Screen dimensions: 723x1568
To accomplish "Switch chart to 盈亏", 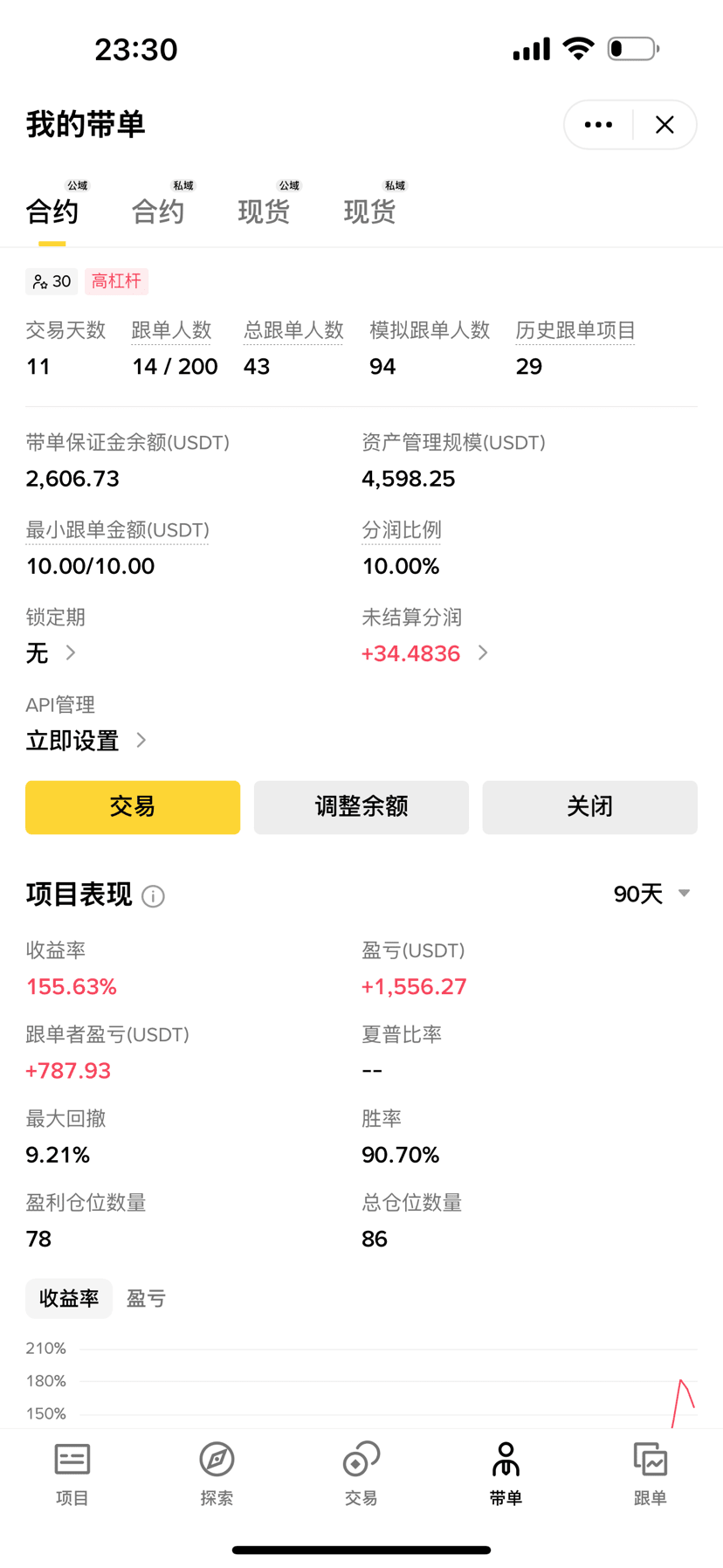I will pyautogui.click(x=146, y=1299).
